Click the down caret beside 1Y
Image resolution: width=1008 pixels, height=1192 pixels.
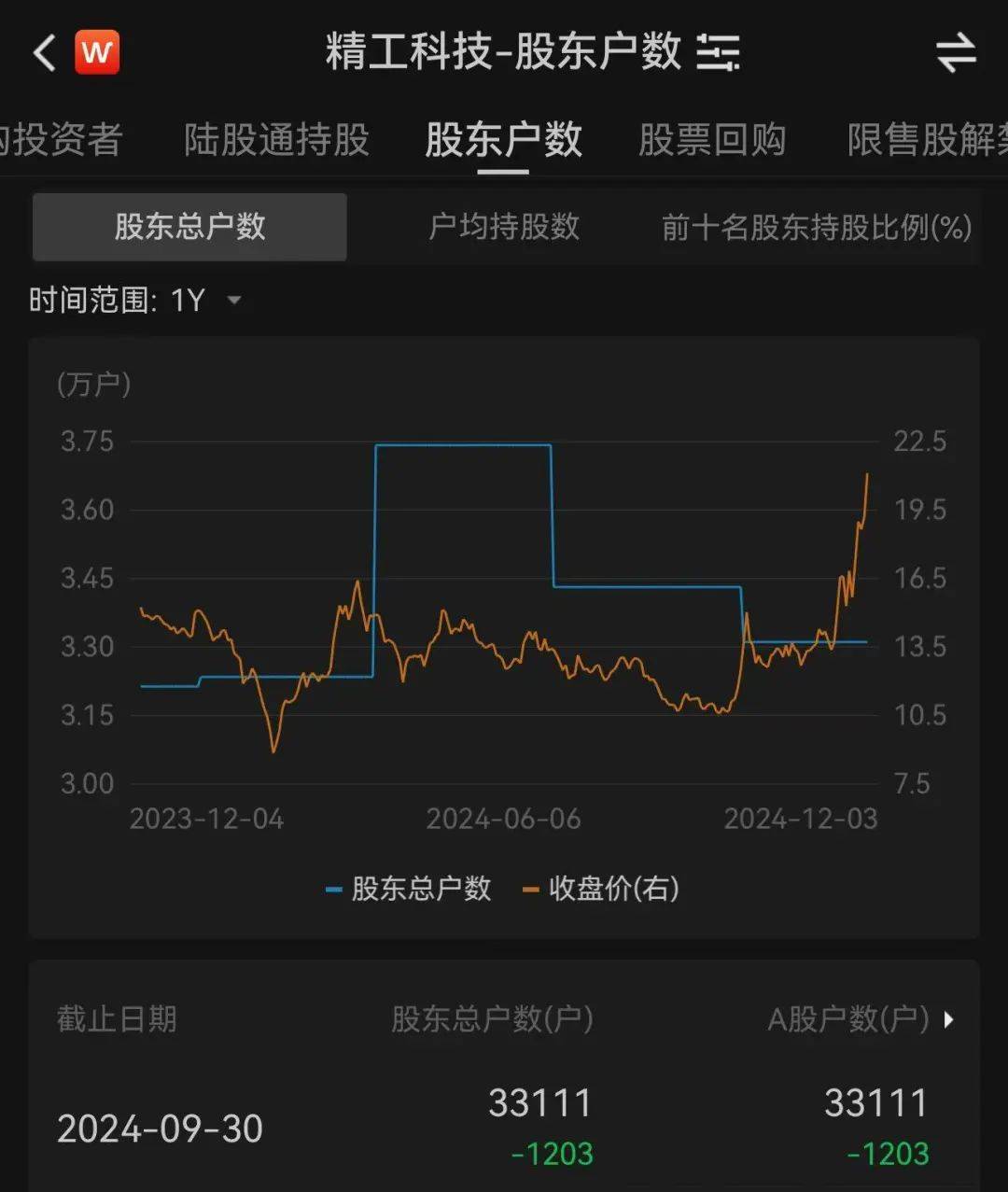point(233,302)
